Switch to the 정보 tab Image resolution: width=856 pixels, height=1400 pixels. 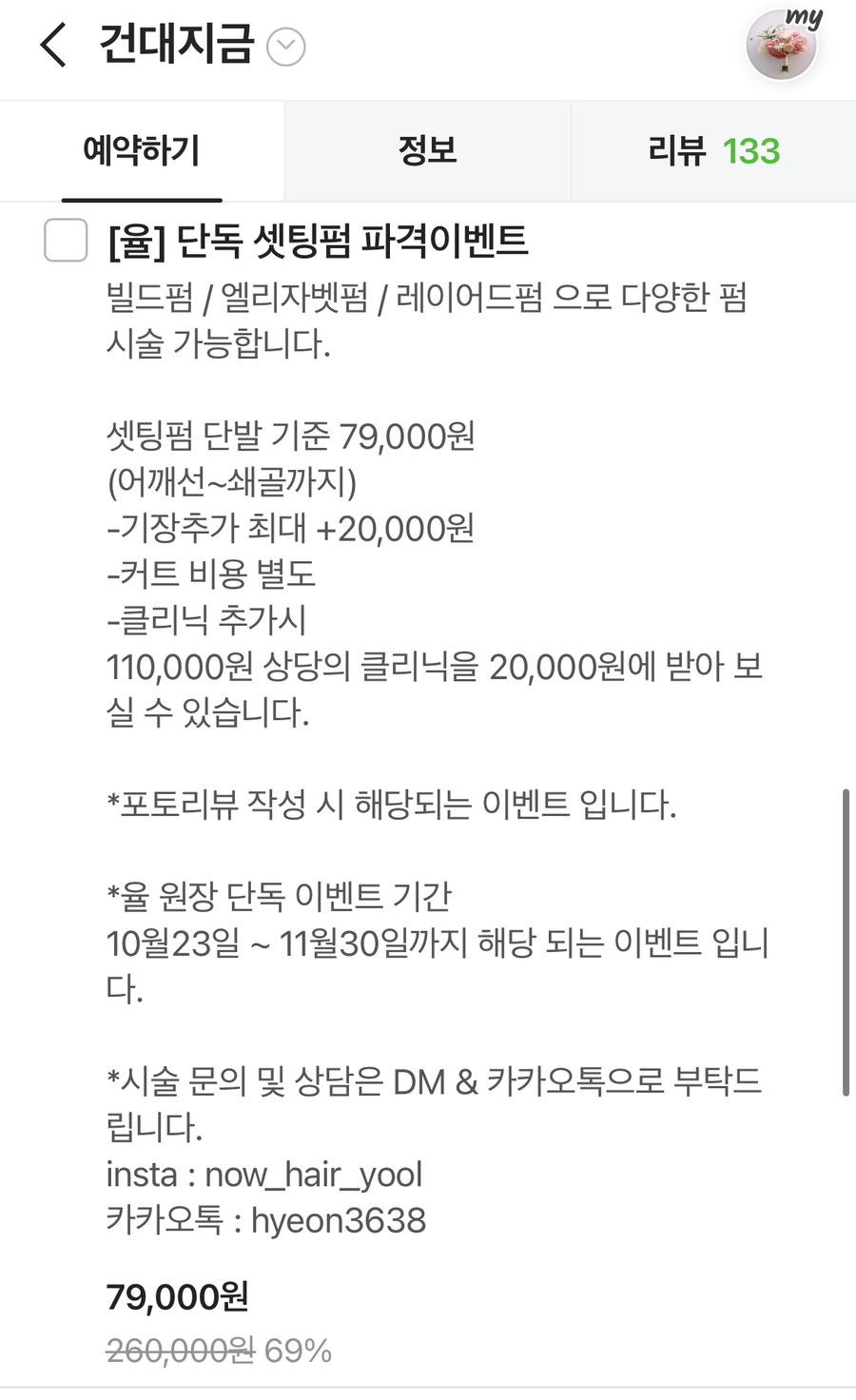tap(427, 151)
